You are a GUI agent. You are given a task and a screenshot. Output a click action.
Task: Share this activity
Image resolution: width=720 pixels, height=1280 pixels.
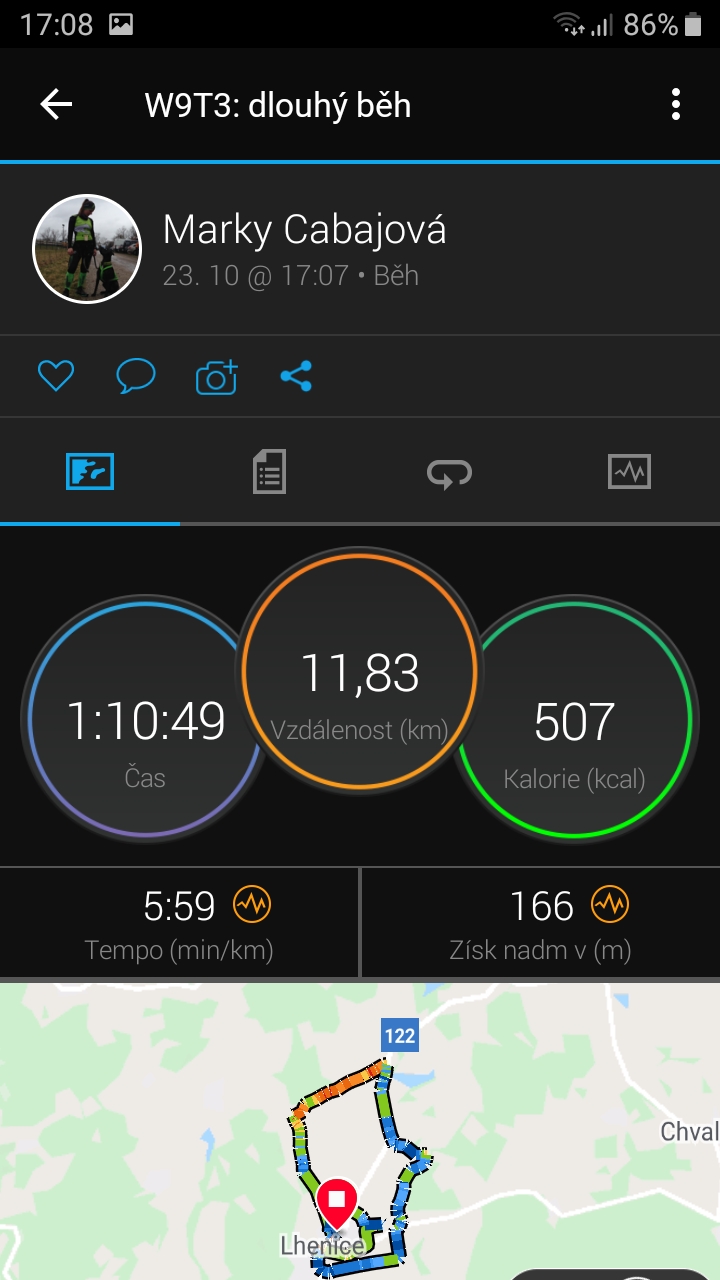coord(296,376)
